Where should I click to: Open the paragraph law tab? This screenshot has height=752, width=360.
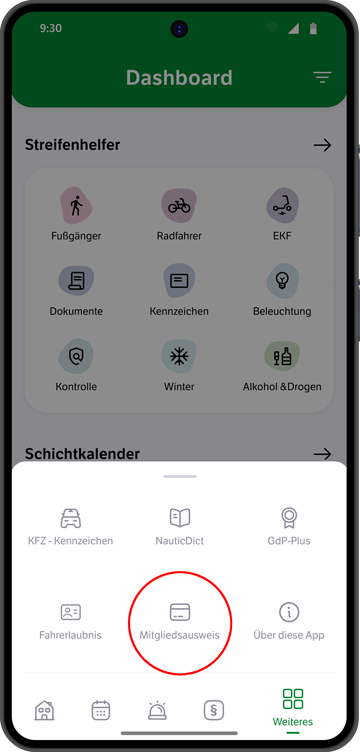[214, 710]
